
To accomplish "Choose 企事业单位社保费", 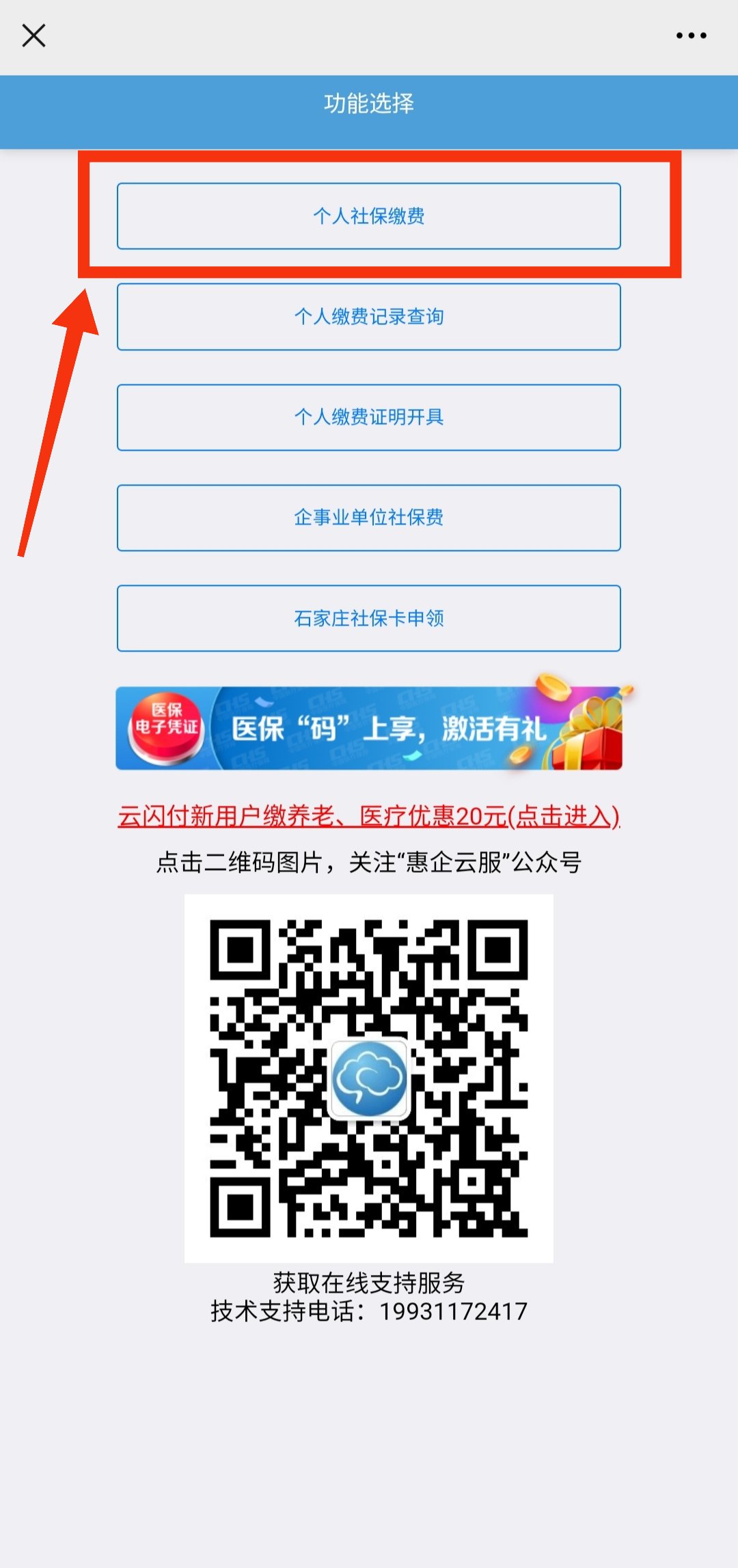I will coord(369,518).
